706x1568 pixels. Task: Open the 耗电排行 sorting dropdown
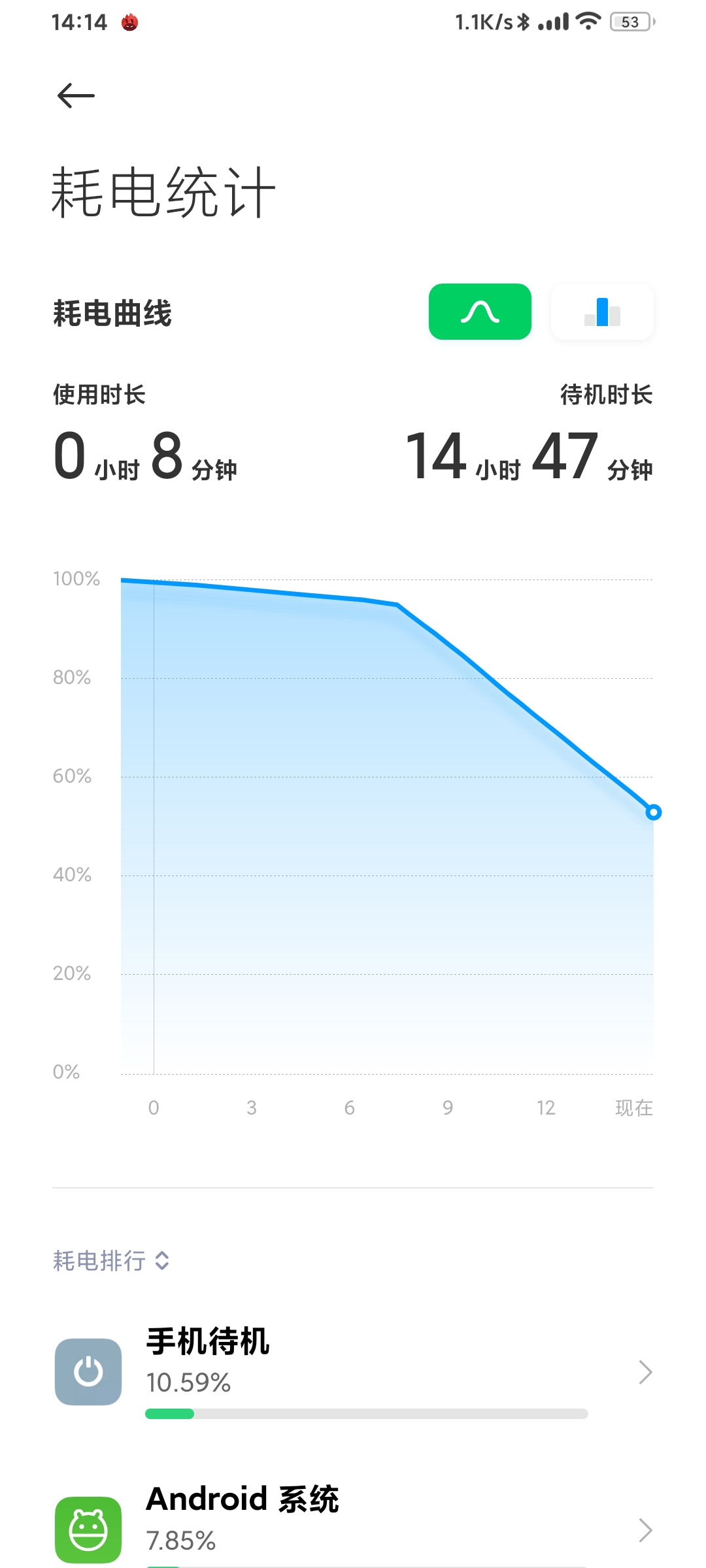[x=111, y=1260]
